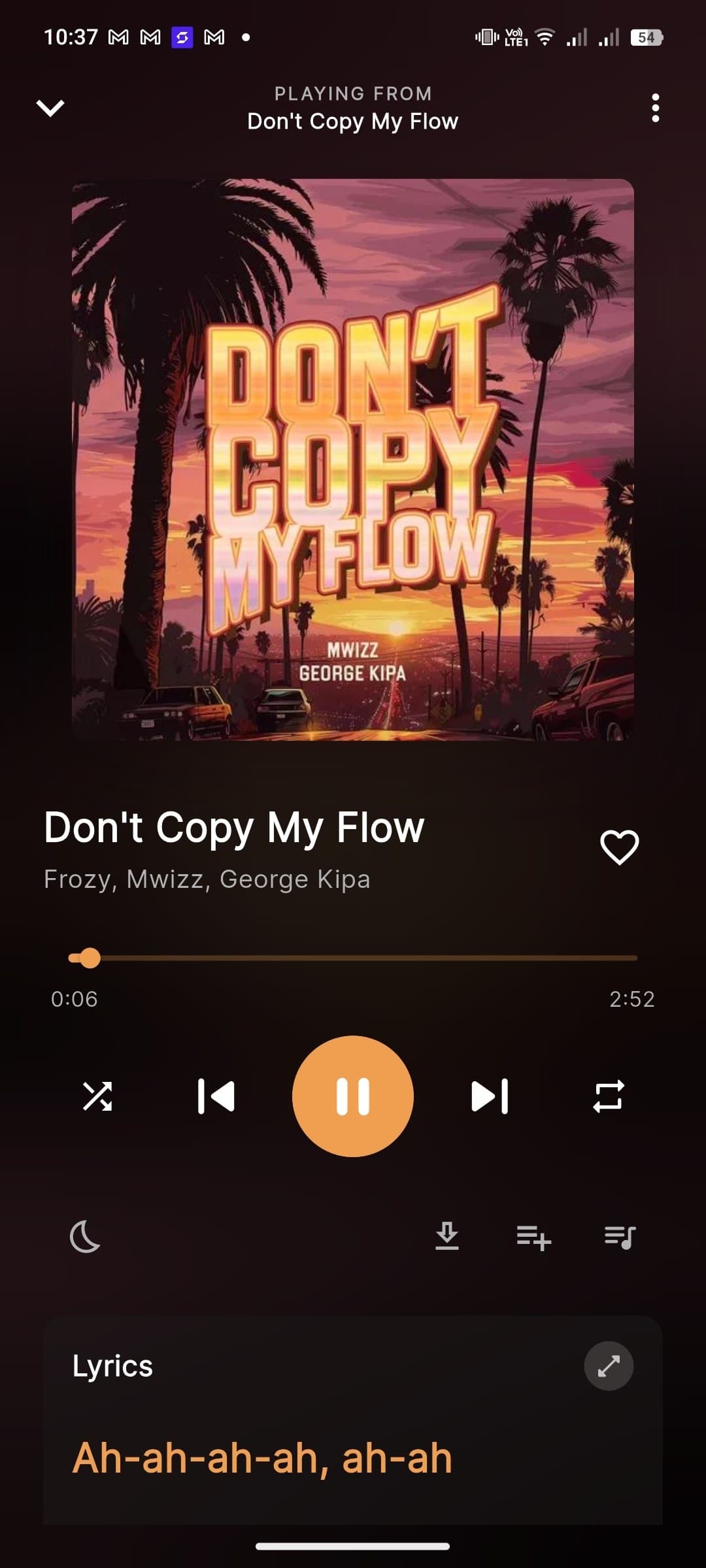Collapse the player with the down chevron
Image resolution: width=706 pixels, height=1568 pixels.
[50, 108]
